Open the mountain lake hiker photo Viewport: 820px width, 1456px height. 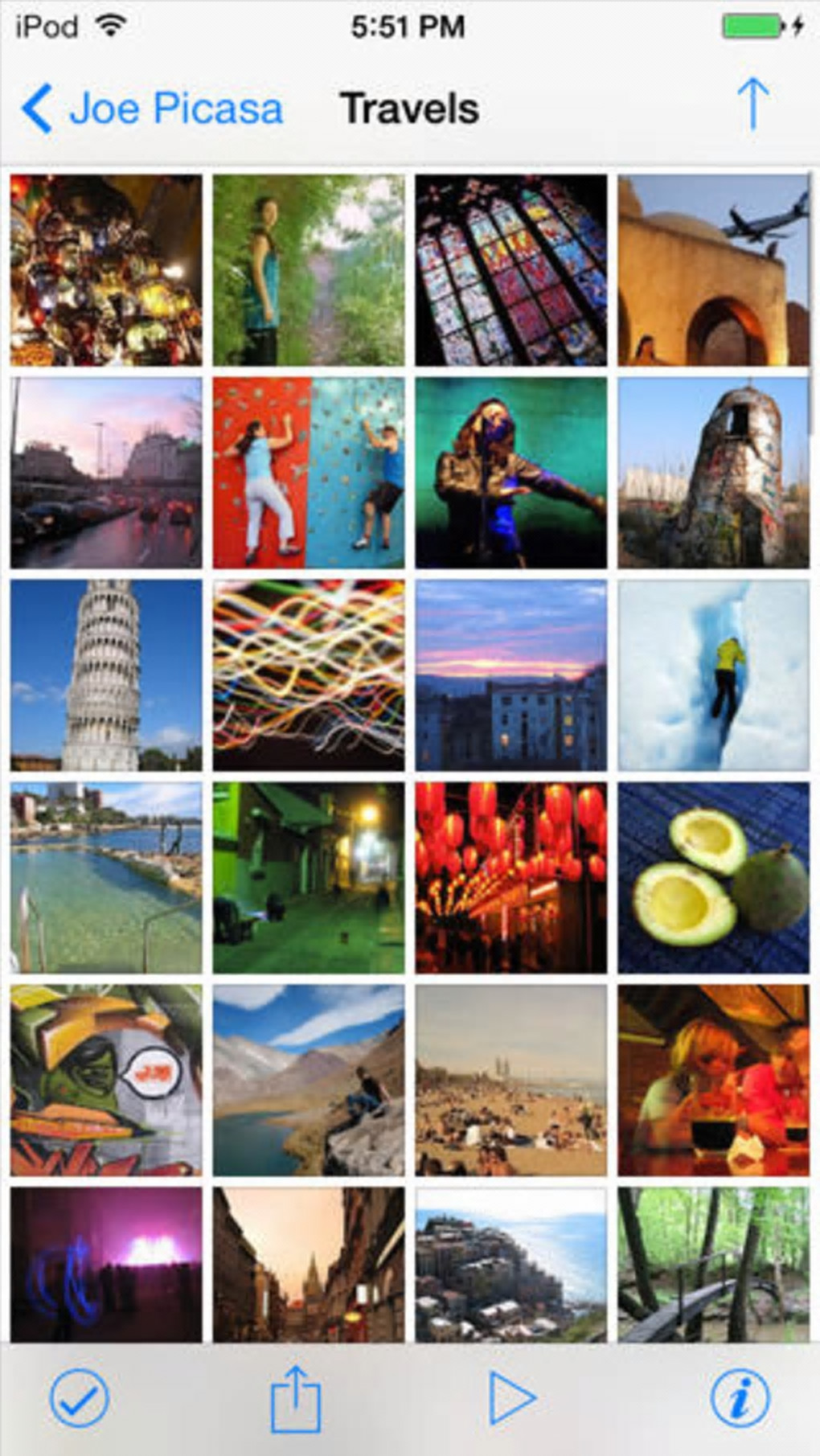click(x=309, y=1081)
